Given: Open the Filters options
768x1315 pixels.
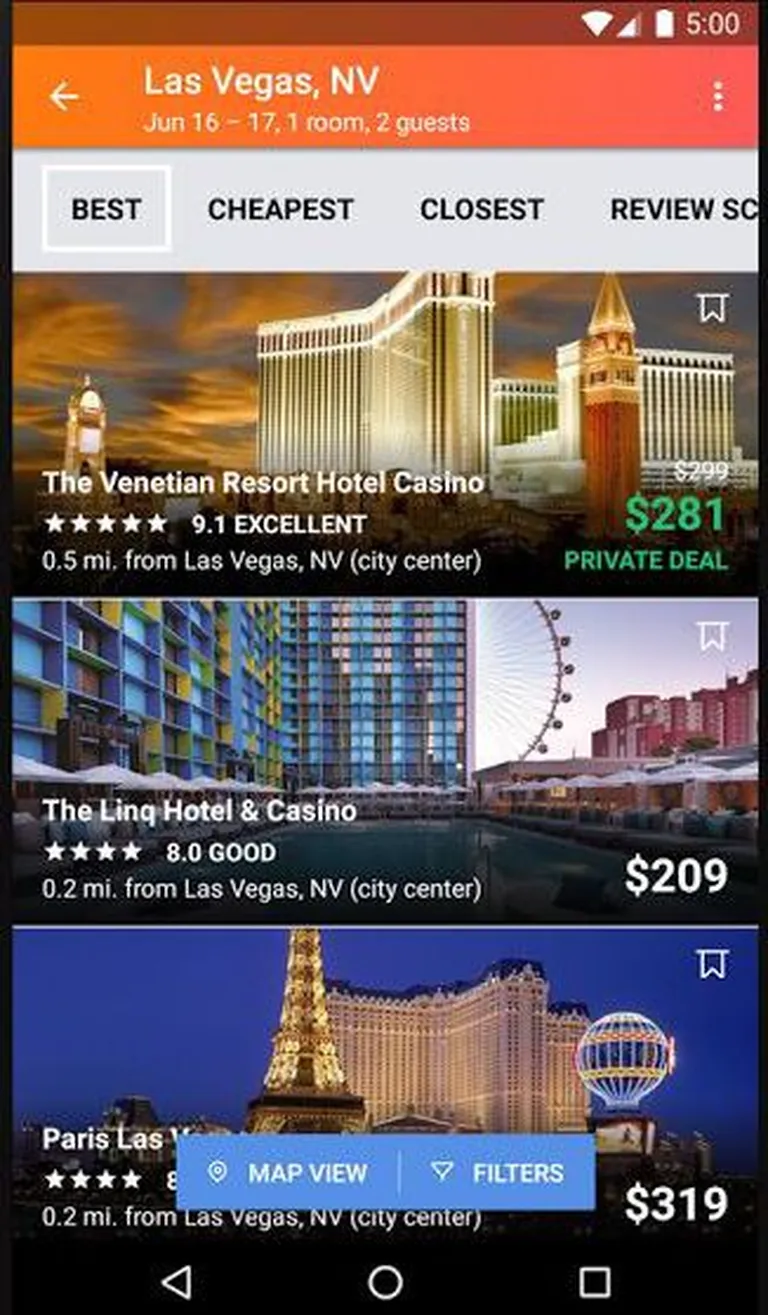Looking at the screenshot, I should (498, 1173).
